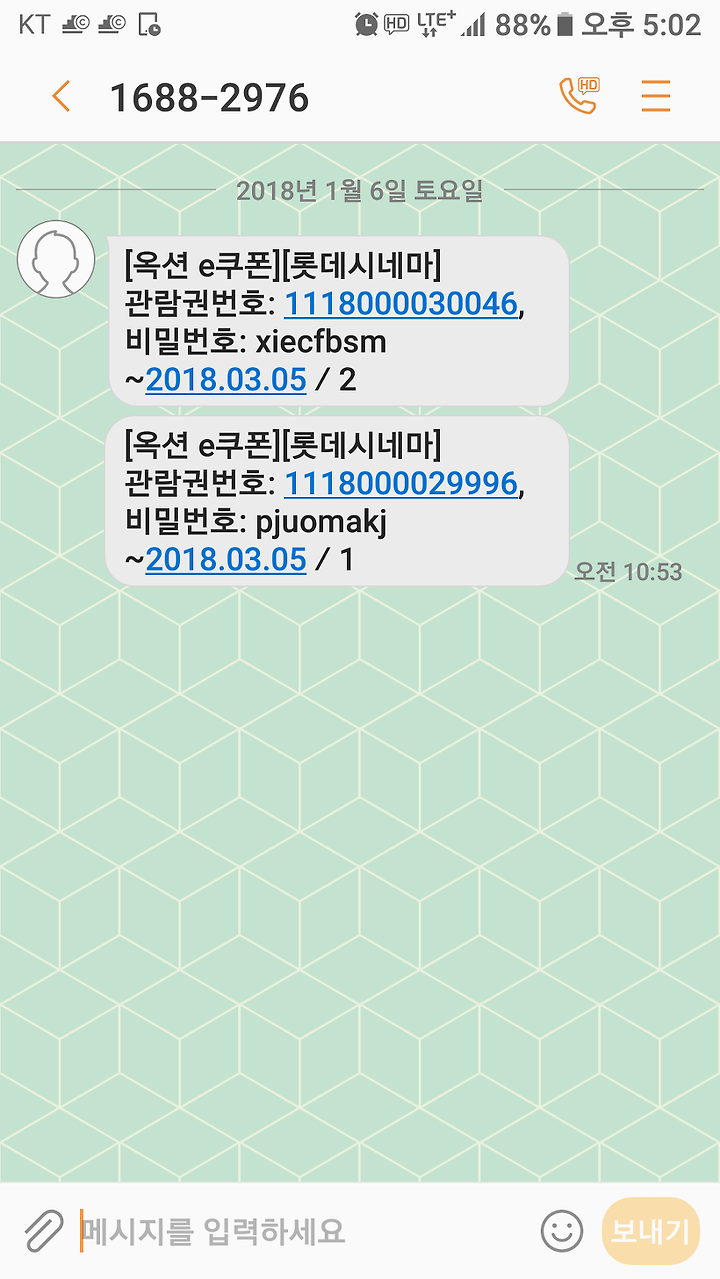Open the emoji picker
The image size is (720, 1279).
(x=562, y=1231)
